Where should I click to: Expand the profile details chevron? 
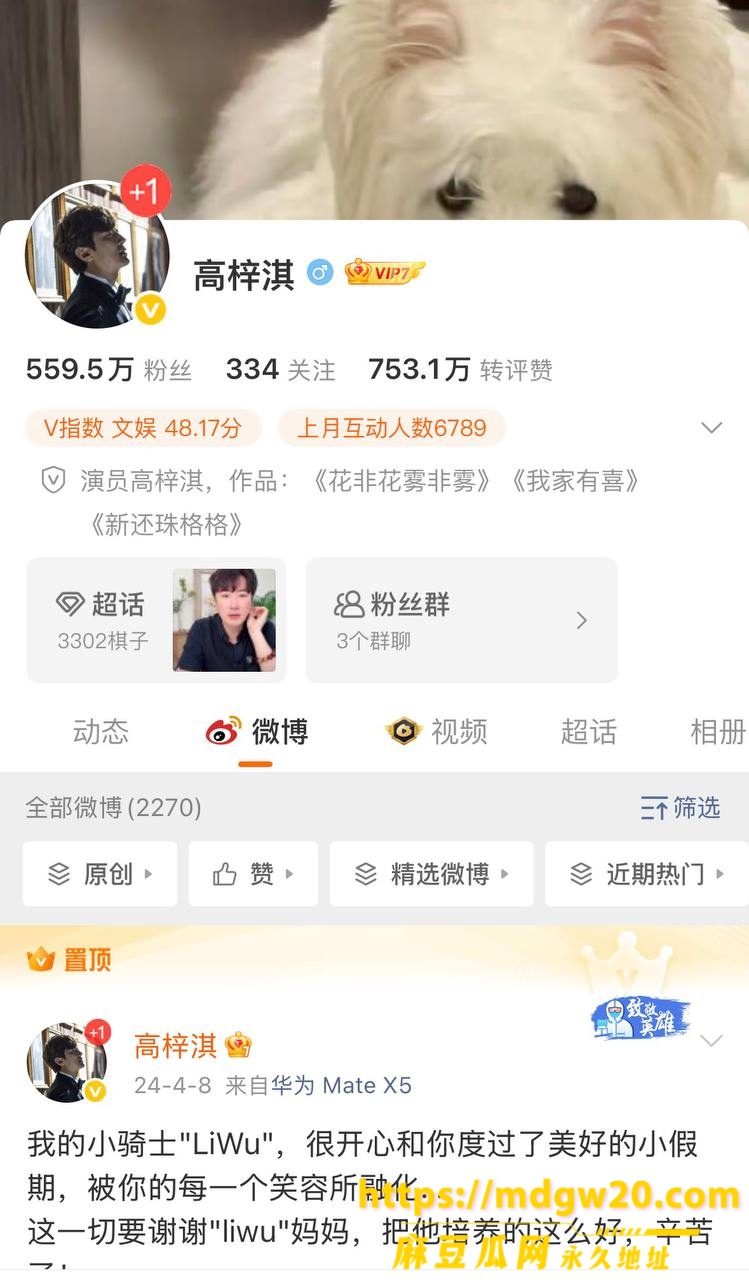click(x=711, y=428)
